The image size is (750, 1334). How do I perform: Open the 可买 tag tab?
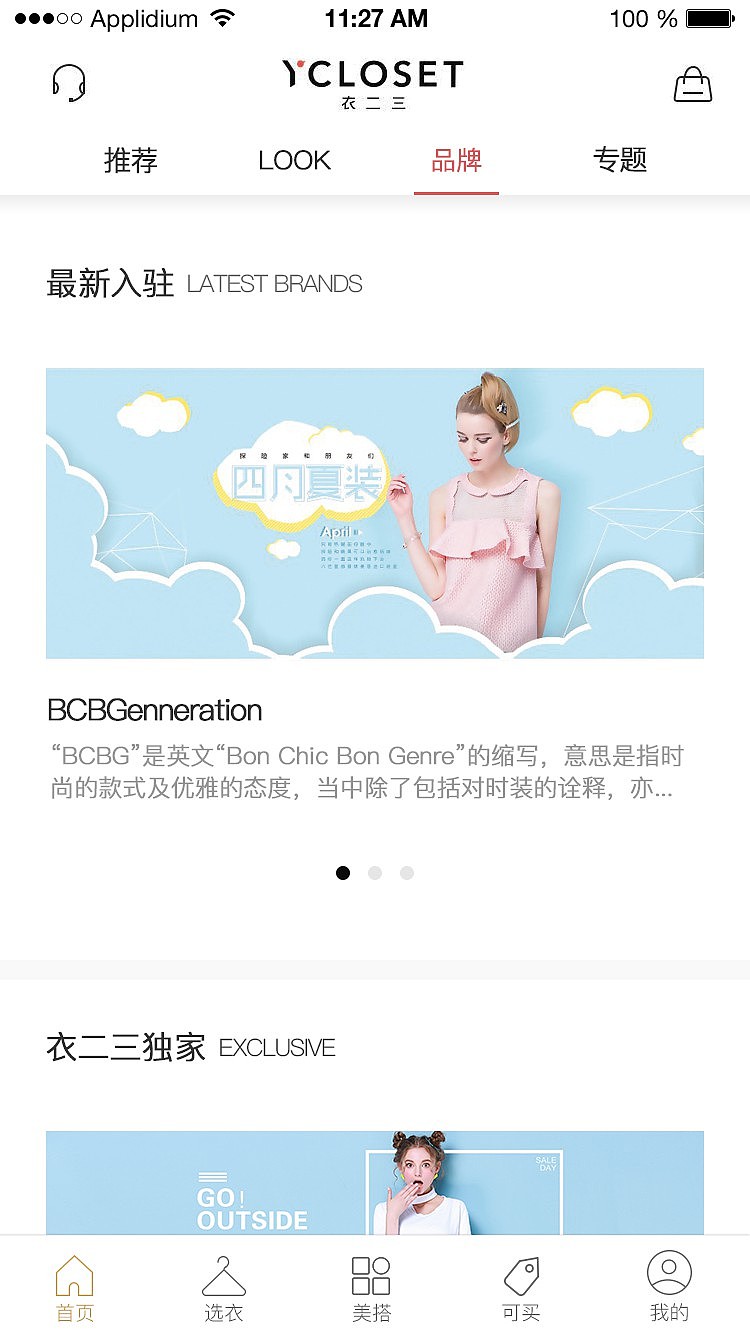click(521, 1288)
